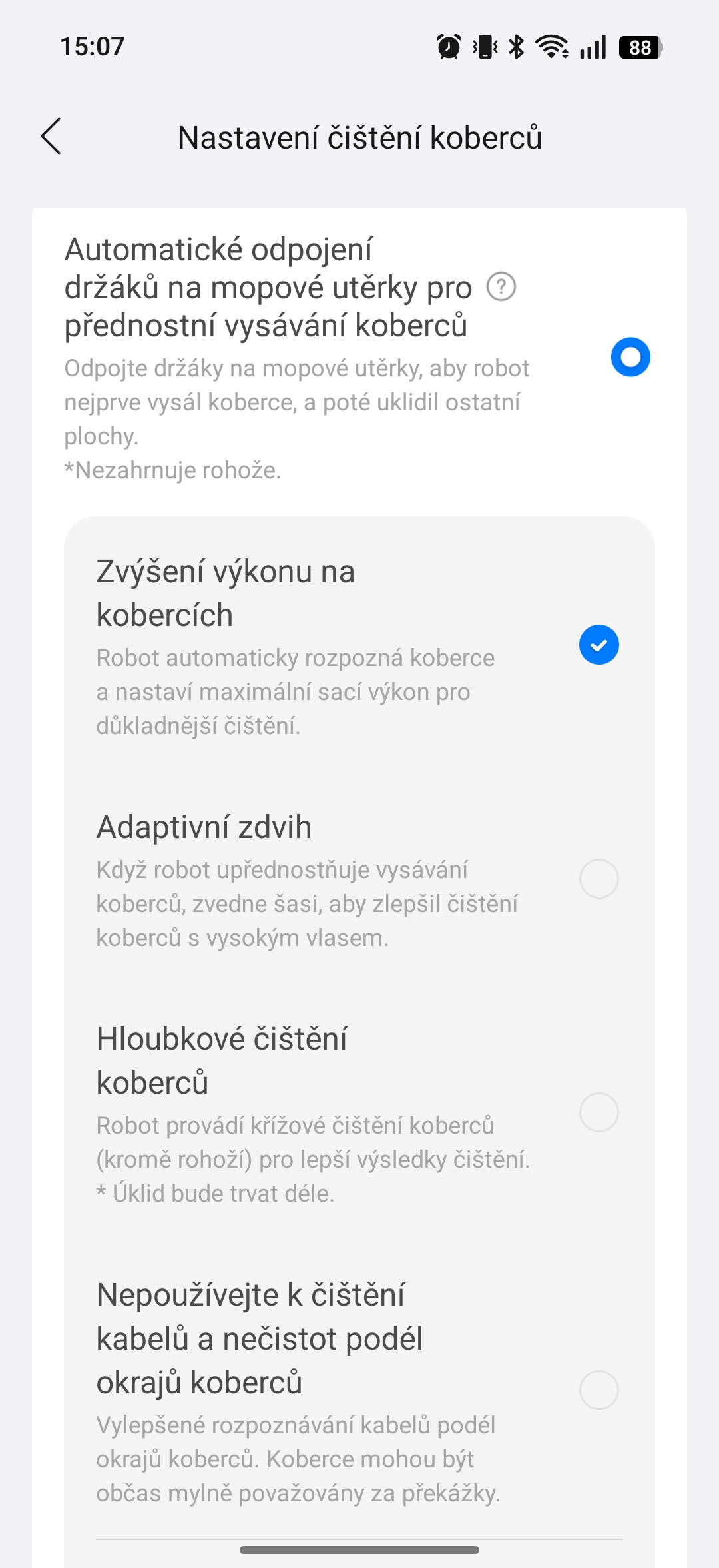The width and height of the screenshot is (719, 1568).
Task: Open help for Automatické odpojení držáků
Action: pyautogui.click(x=501, y=288)
